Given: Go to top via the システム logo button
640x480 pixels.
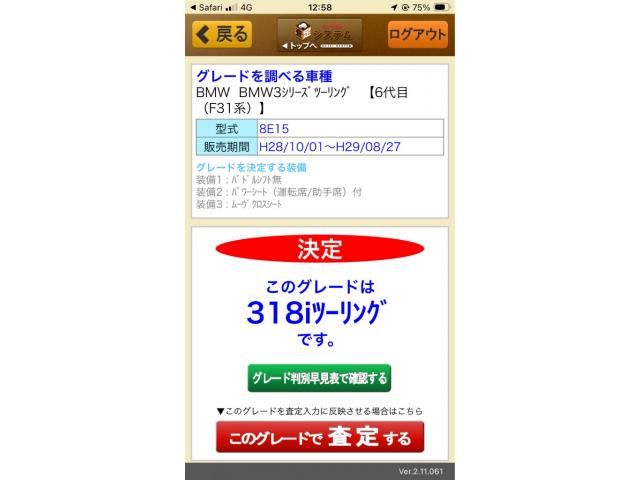Looking at the screenshot, I should pos(320,35).
